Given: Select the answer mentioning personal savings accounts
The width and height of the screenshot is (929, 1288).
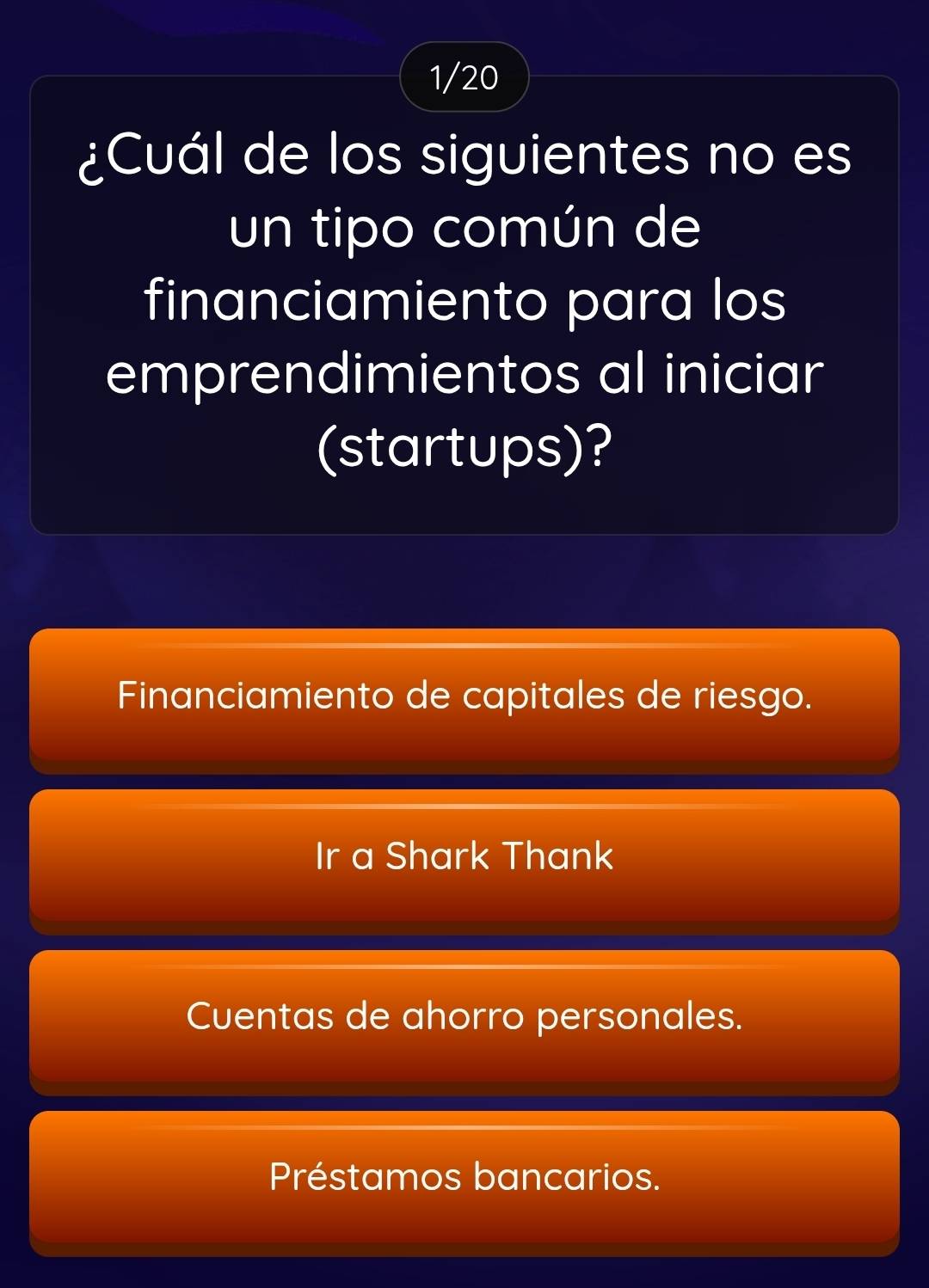Looking at the screenshot, I should [x=464, y=1016].
